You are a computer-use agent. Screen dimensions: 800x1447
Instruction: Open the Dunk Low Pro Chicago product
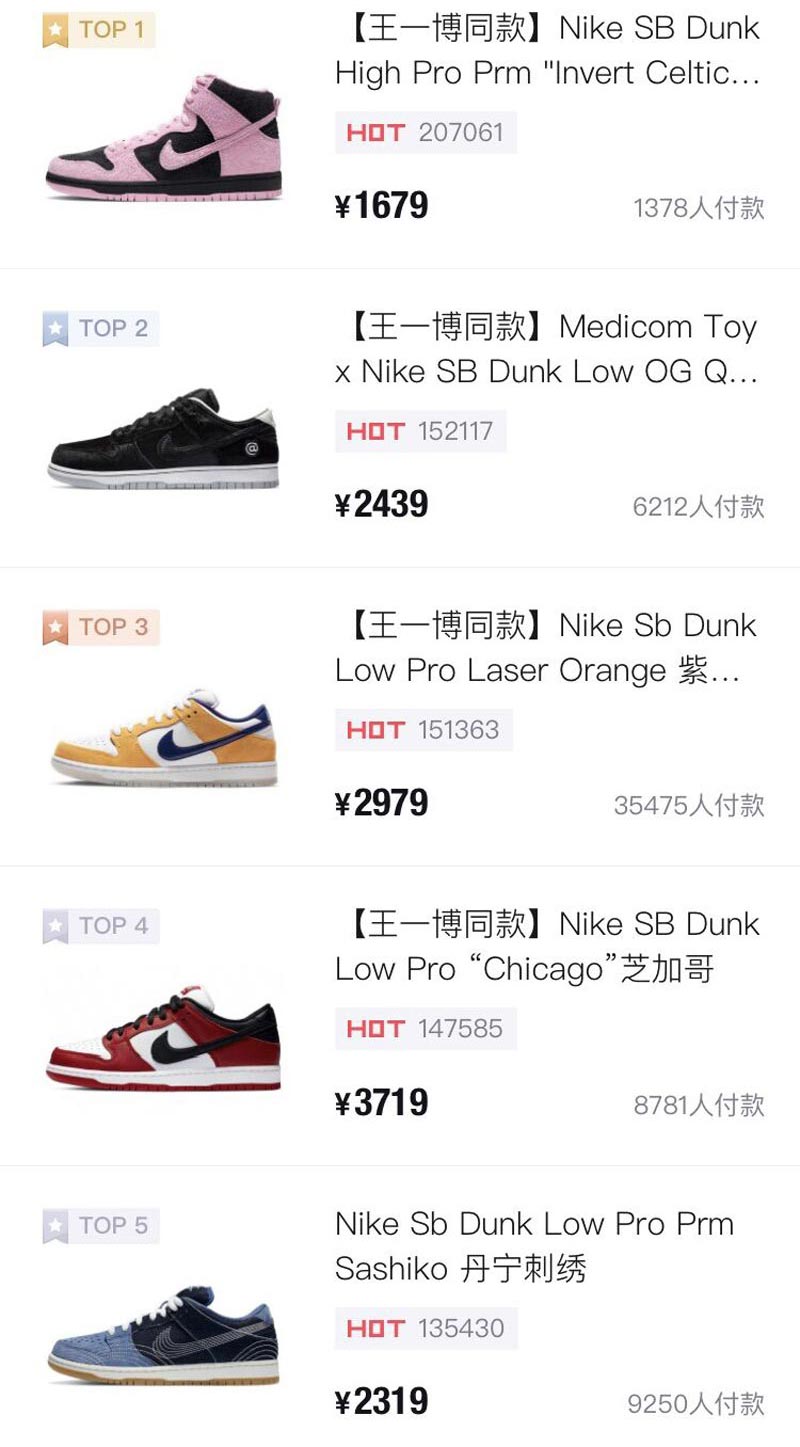click(x=547, y=947)
